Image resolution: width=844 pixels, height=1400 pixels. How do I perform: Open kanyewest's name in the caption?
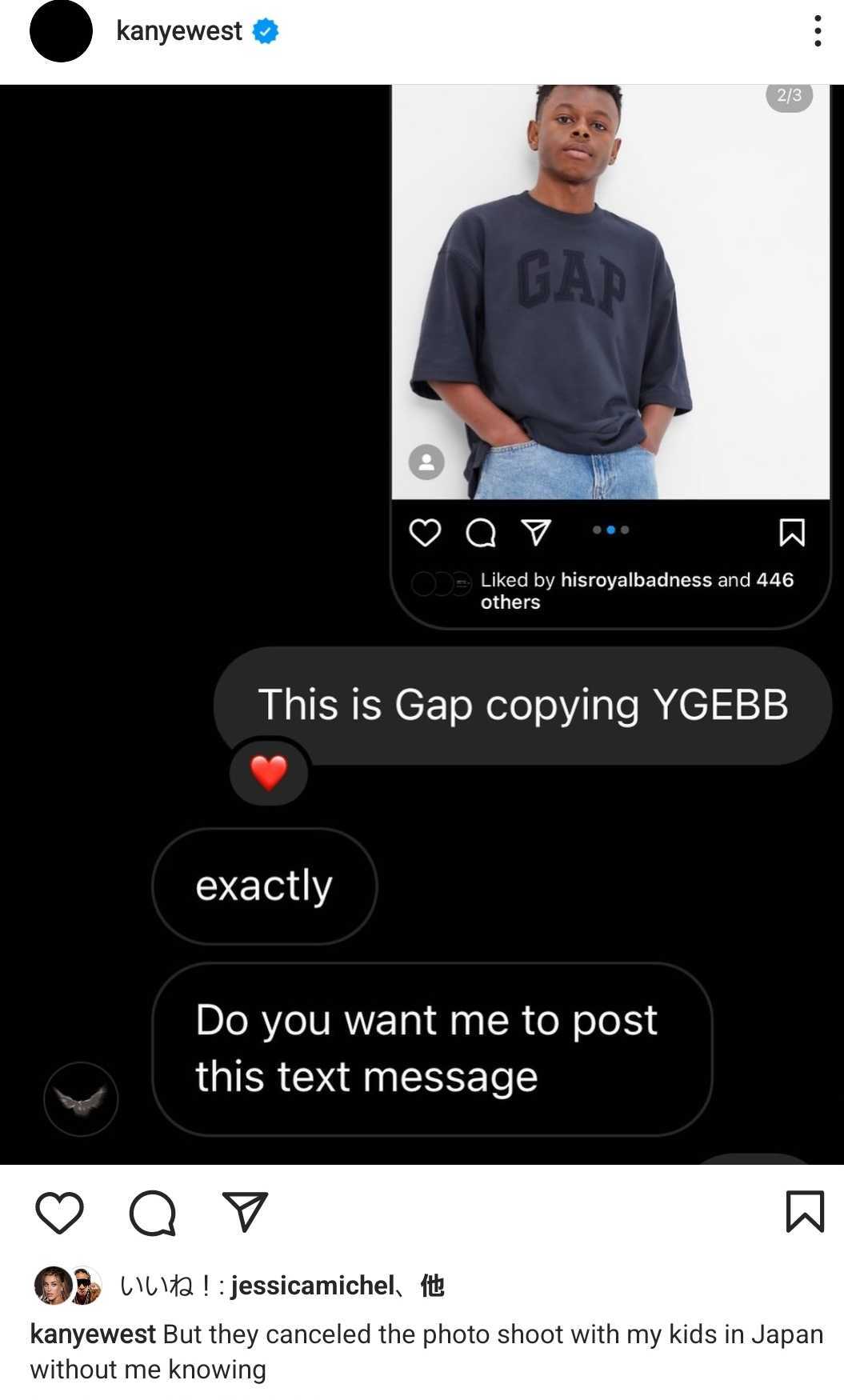[x=93, y=1334]
